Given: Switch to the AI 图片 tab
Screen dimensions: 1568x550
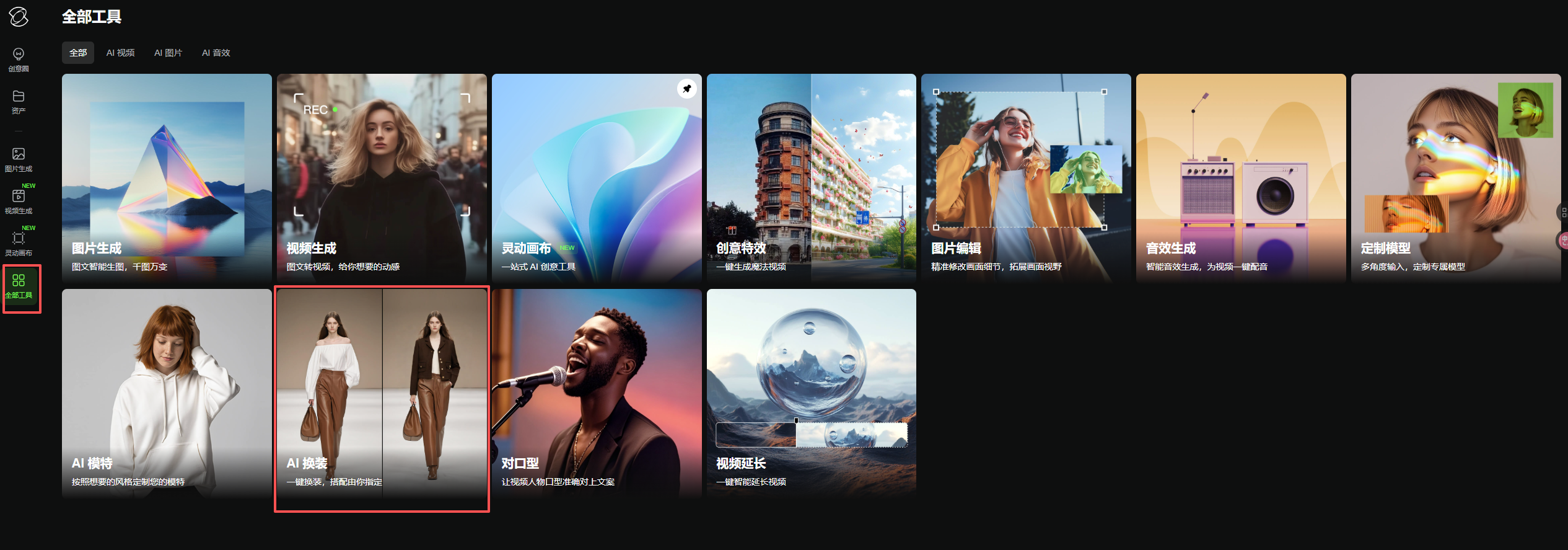Looking at the screenshot, I should (x=168, y=53).
